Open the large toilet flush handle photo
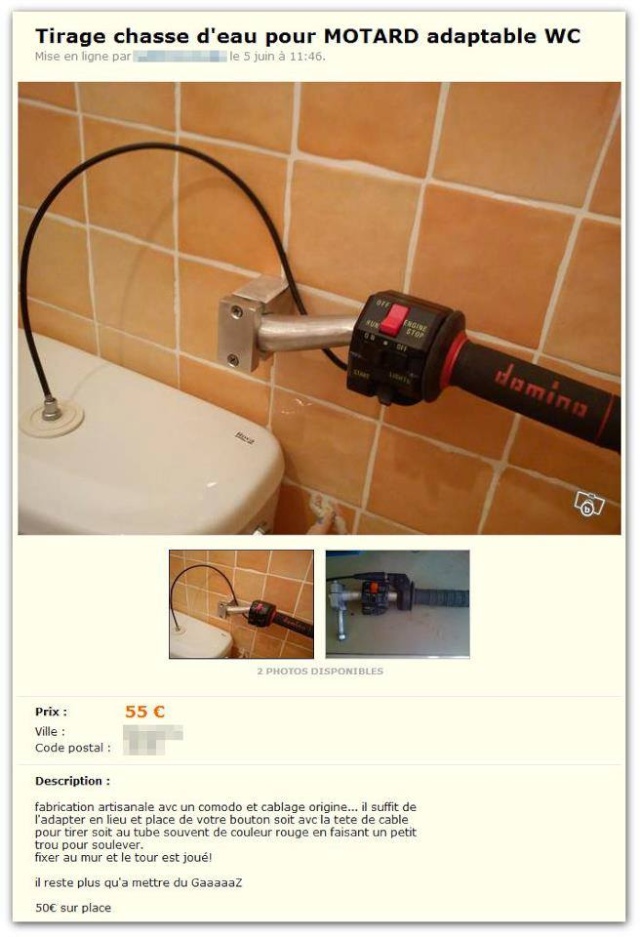 [x=319, y=308]
